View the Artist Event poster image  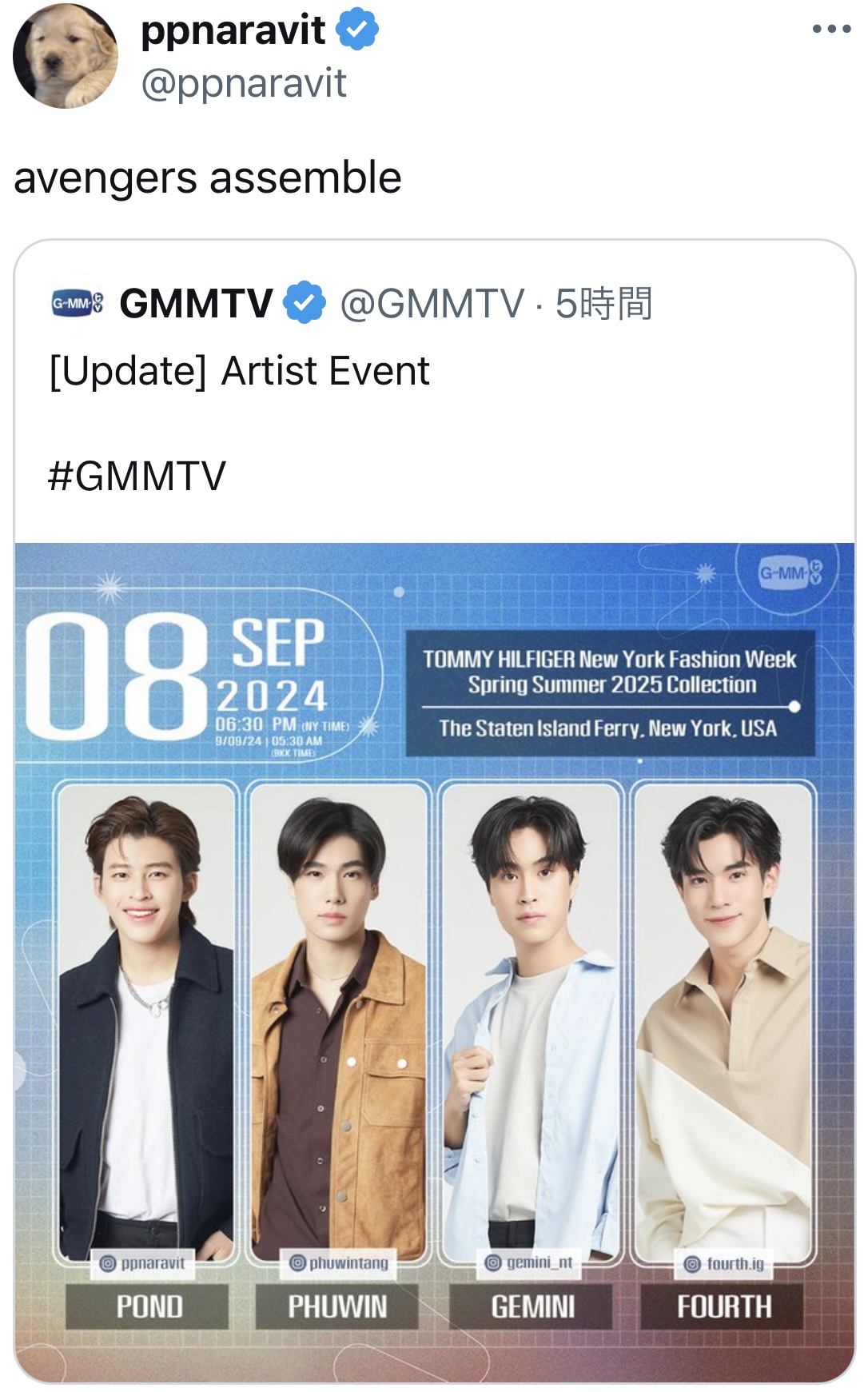pos(434,963)
